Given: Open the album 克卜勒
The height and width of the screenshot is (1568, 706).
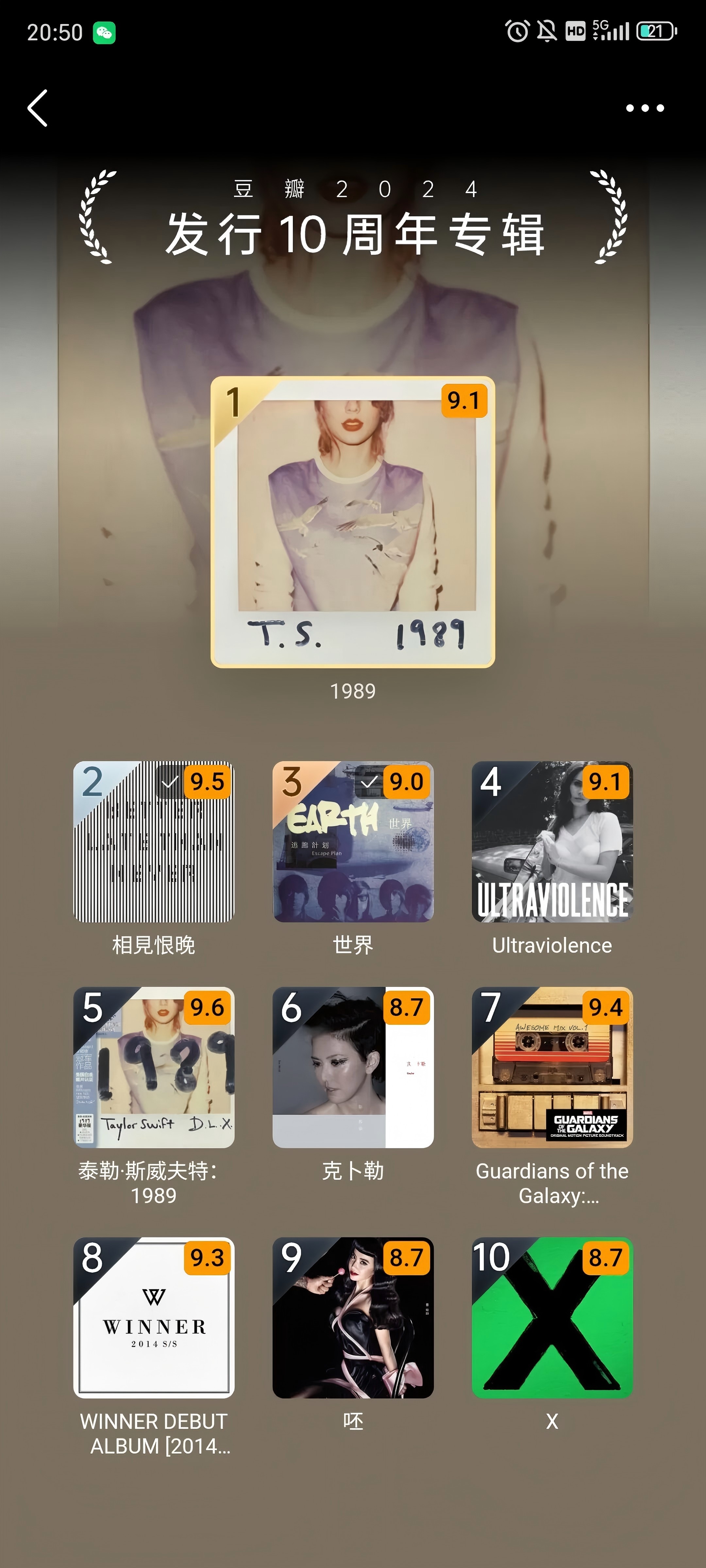Looking at the screenshot, I should click(x=353, y=1067).
